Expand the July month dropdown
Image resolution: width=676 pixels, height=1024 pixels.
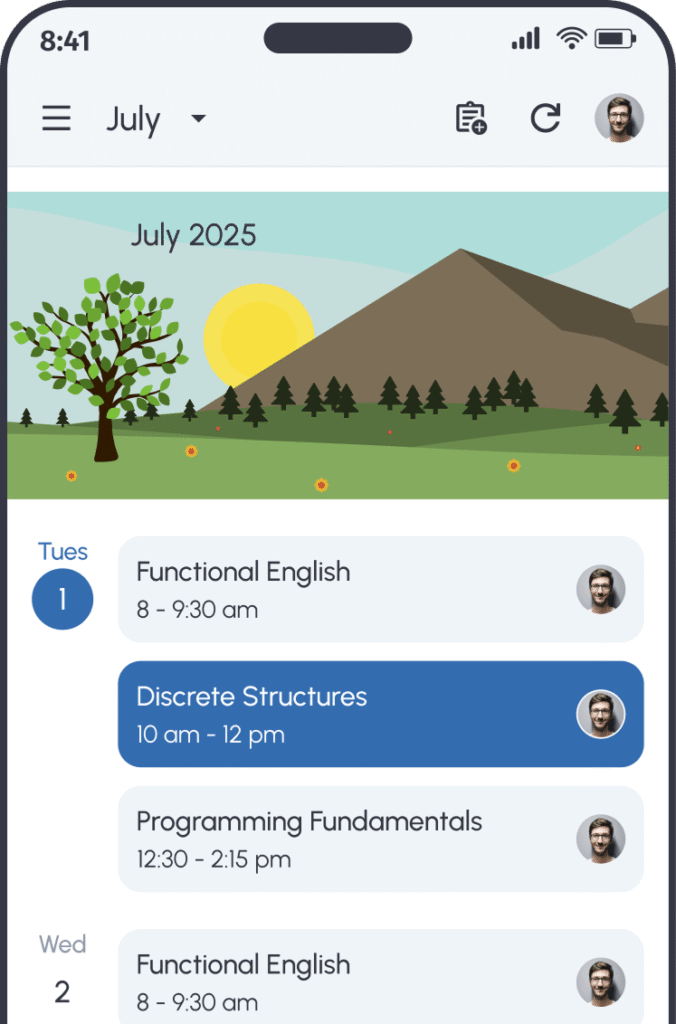198,119
